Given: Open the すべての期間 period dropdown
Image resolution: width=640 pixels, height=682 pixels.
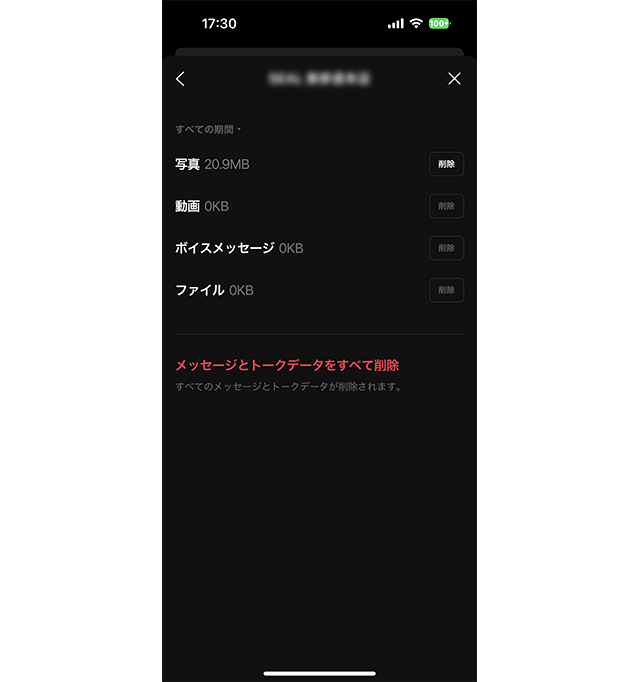Looking at the screenshot, I should [x=209, y=130].
